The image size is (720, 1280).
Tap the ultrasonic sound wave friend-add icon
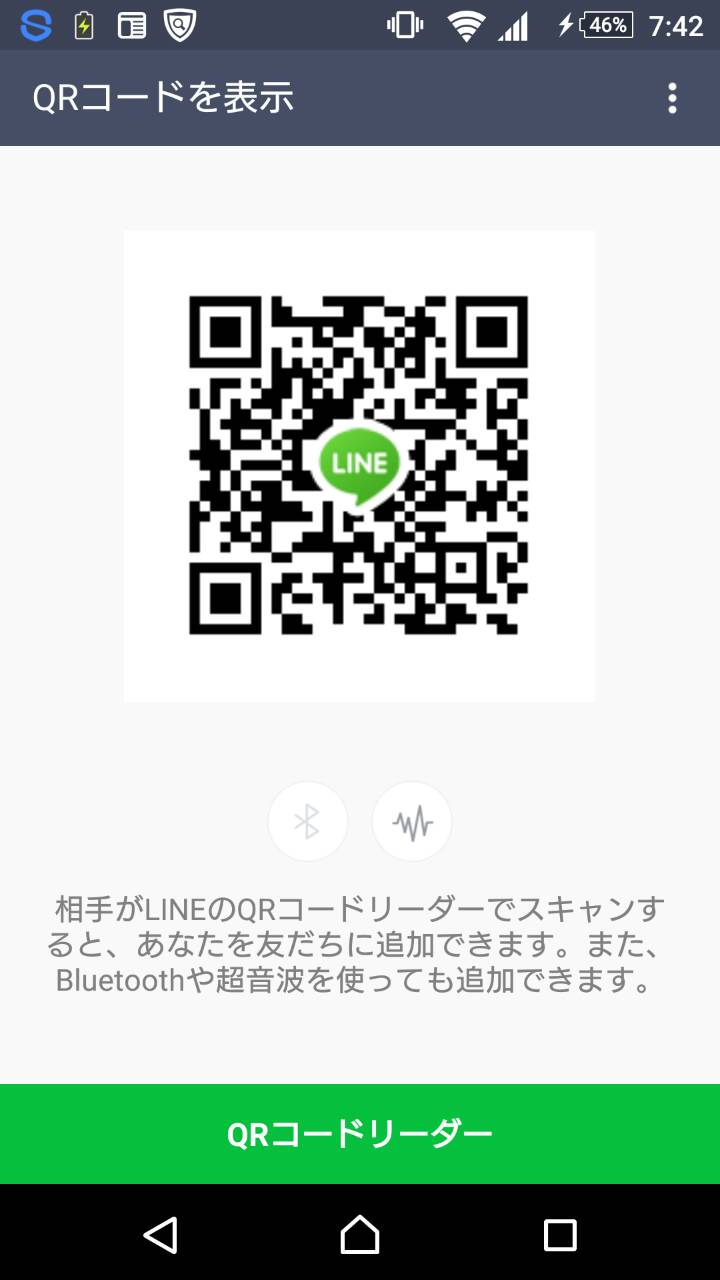412,821
